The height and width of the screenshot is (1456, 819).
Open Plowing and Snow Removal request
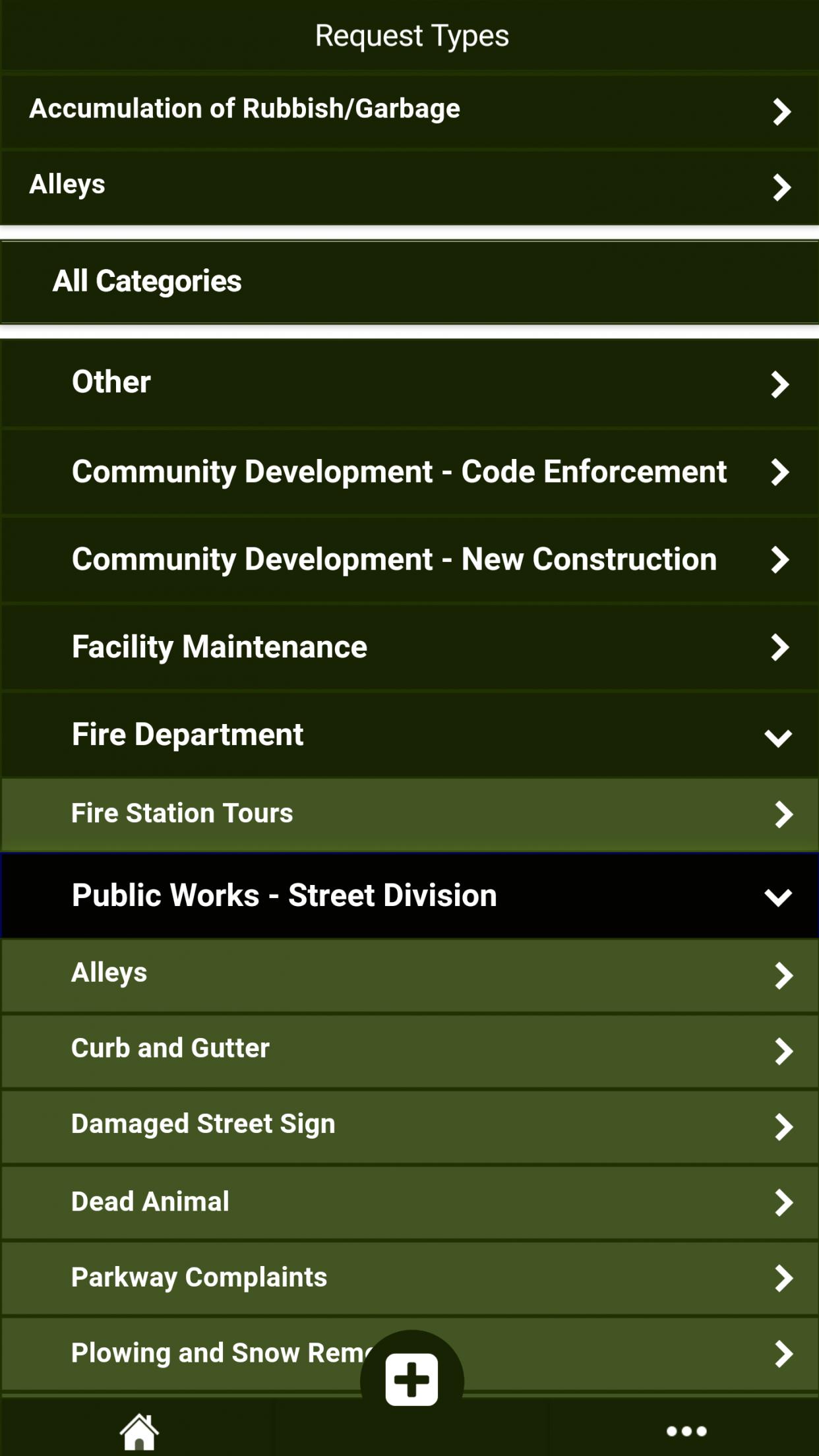218,1353
